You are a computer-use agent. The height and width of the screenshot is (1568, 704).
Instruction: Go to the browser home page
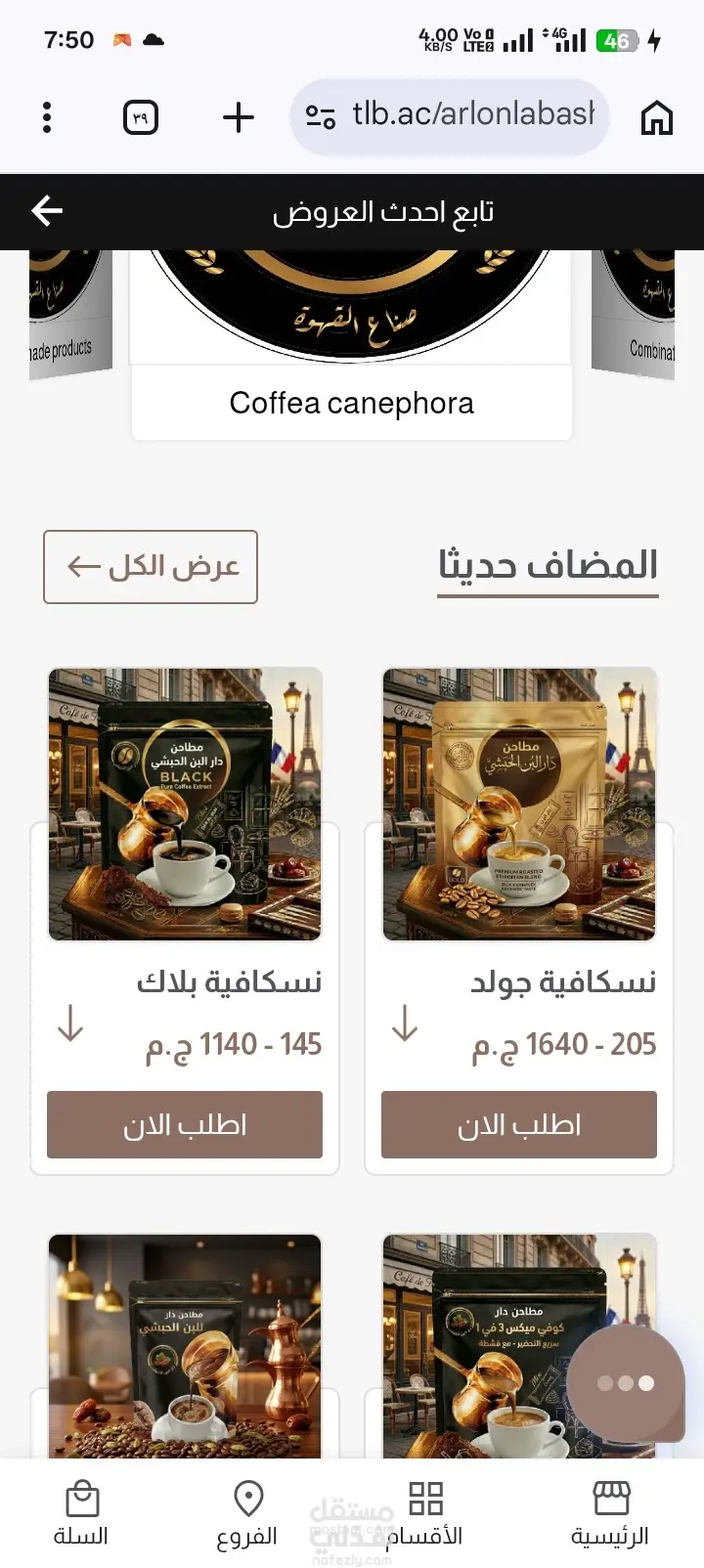pos(656,117)
